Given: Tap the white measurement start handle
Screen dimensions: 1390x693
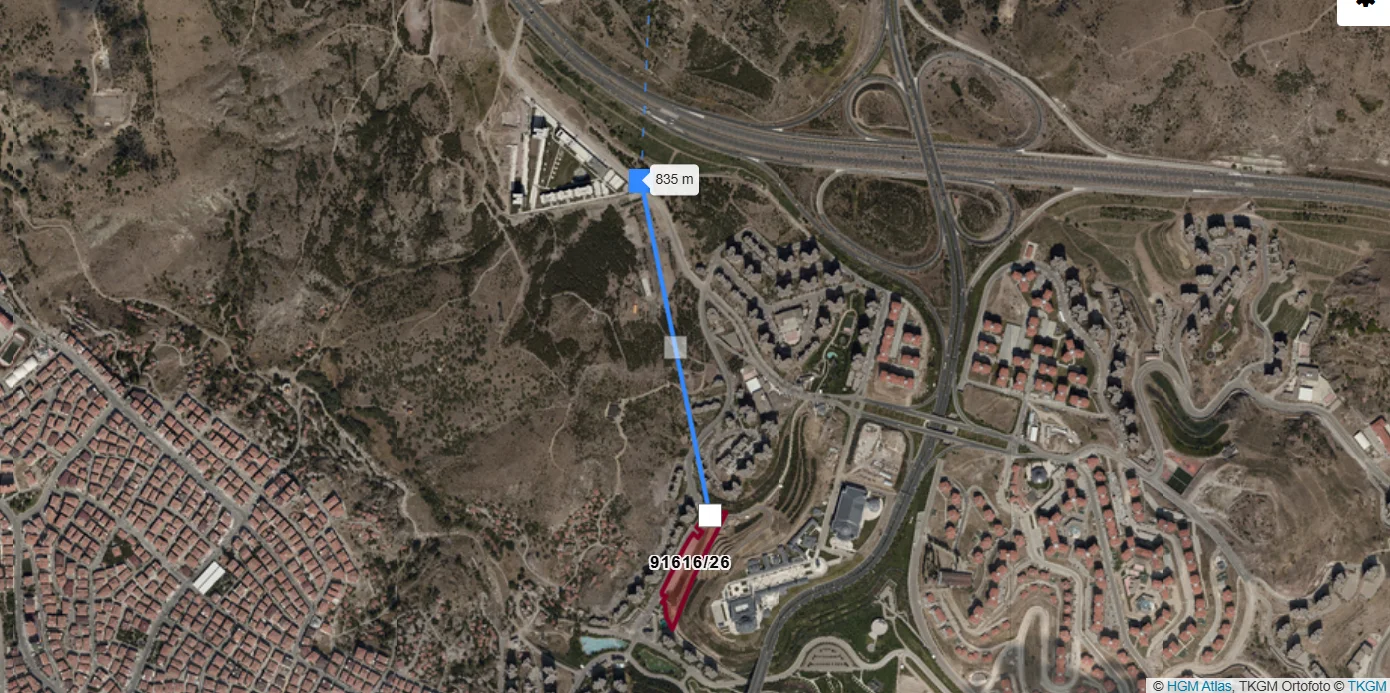Looking at the screenshot, I should [710, 515].
